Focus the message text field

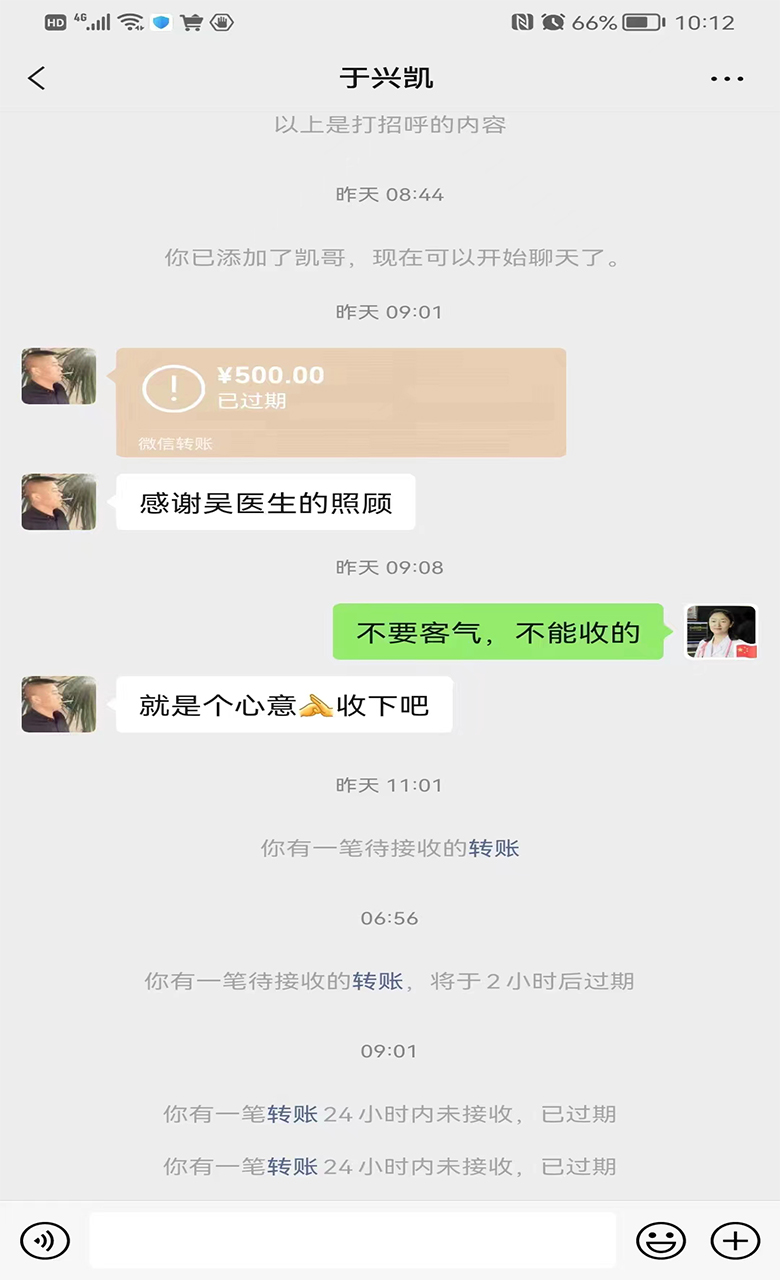(x=352, y=1241)
